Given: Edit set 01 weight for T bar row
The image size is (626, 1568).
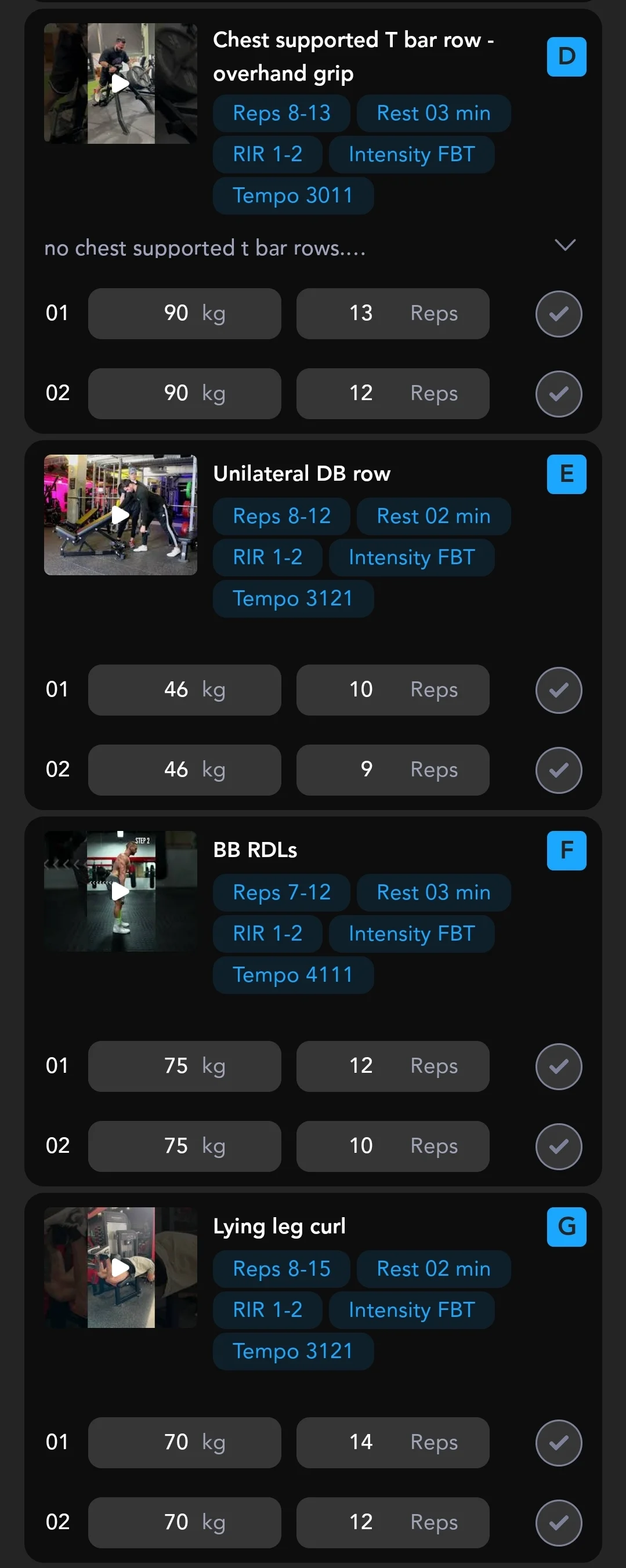Looking at the screenshot, I should [184, 314].
